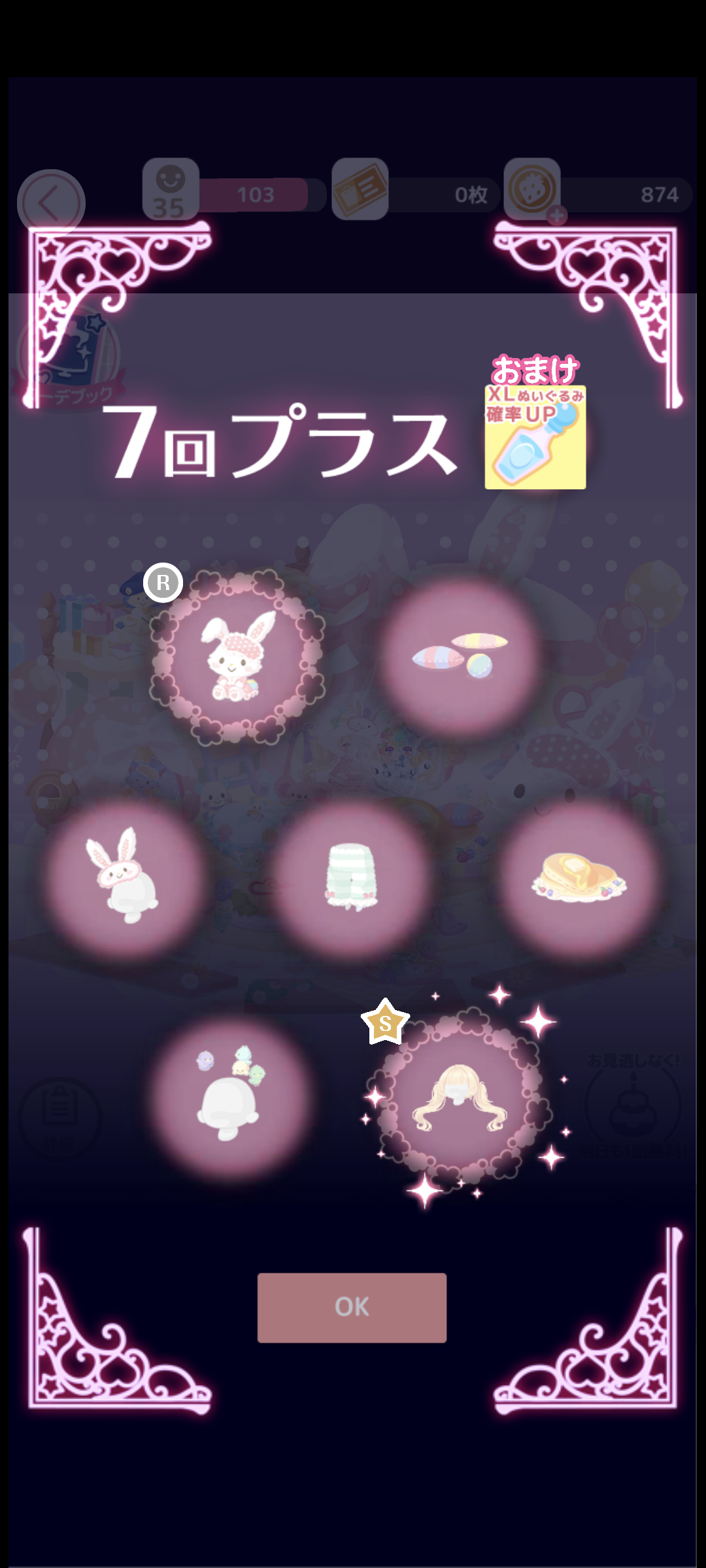View the bunny sleep mask mannequin prize
This screenshot has width=706, height=1568.
(124, 878)
